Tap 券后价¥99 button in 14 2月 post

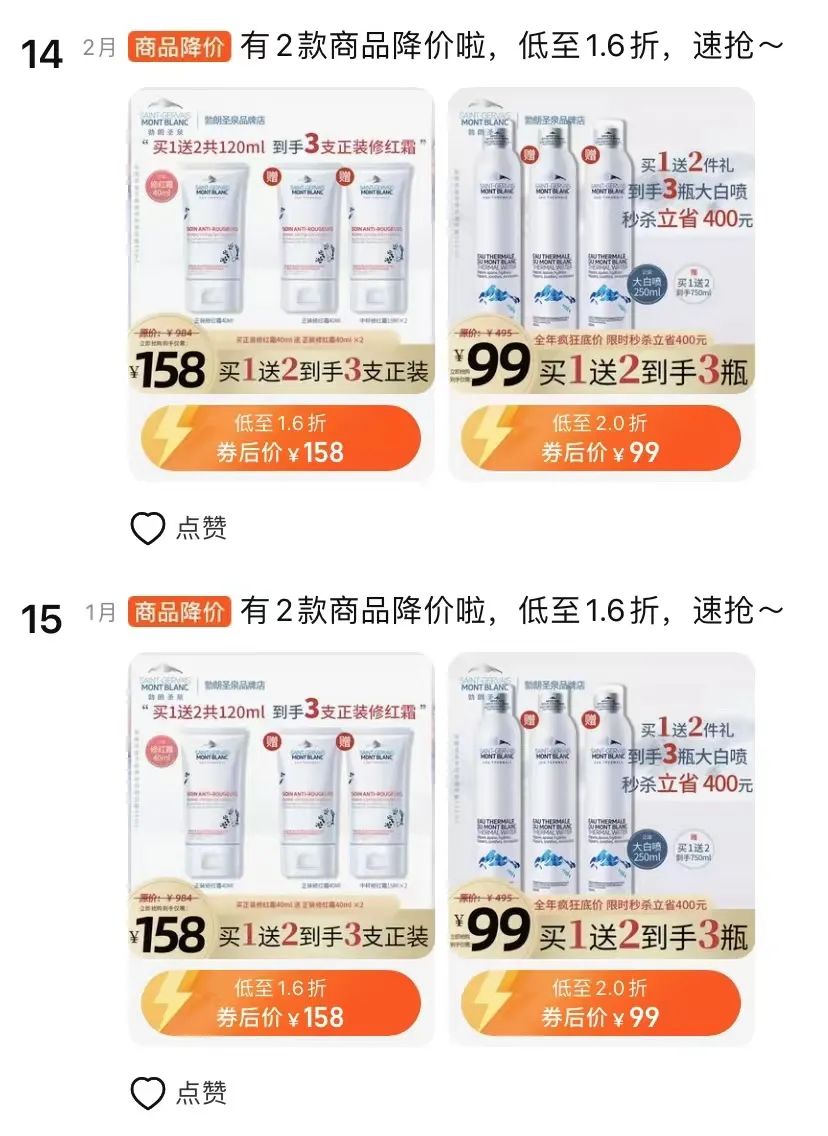601,438
